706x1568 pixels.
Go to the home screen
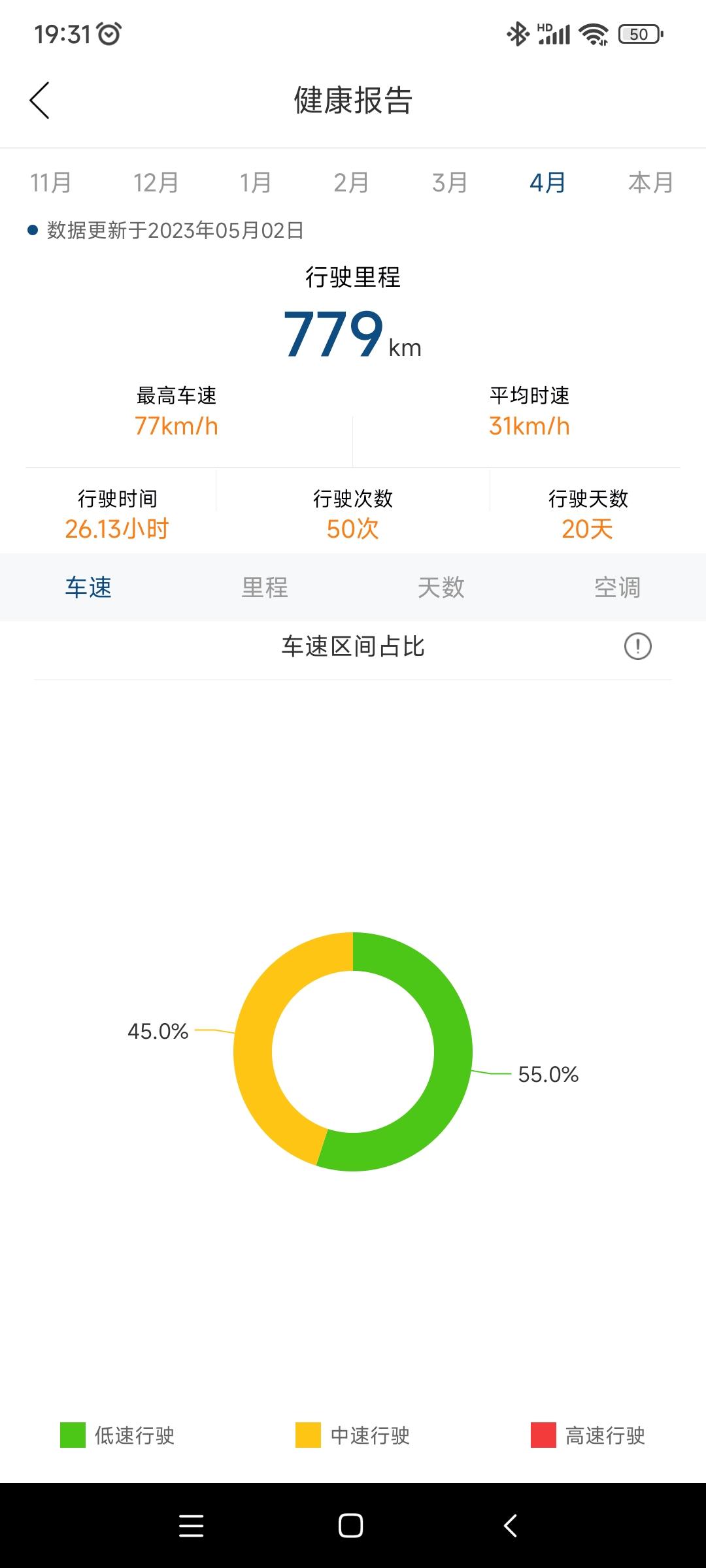[x=351, y=1526]
